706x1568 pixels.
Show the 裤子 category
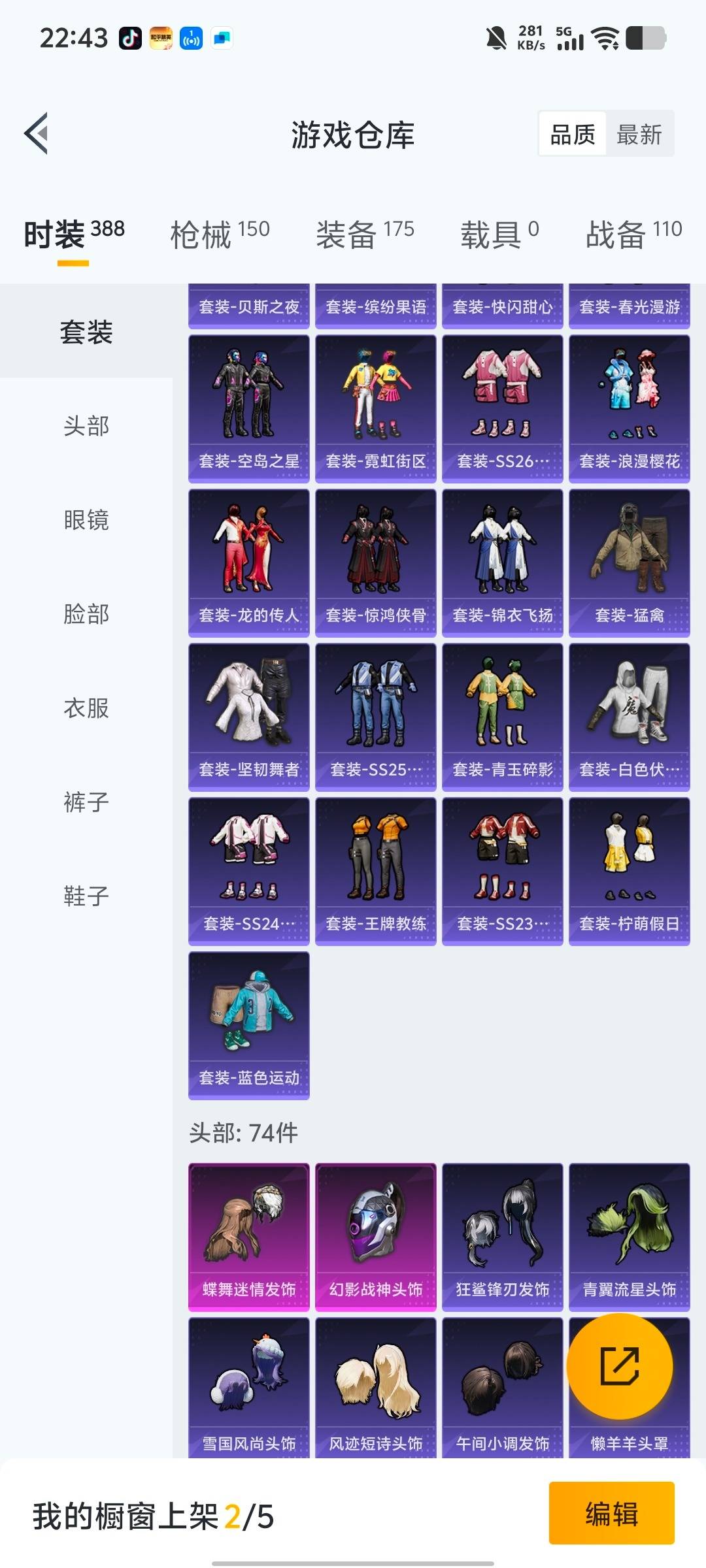(86, 802)
